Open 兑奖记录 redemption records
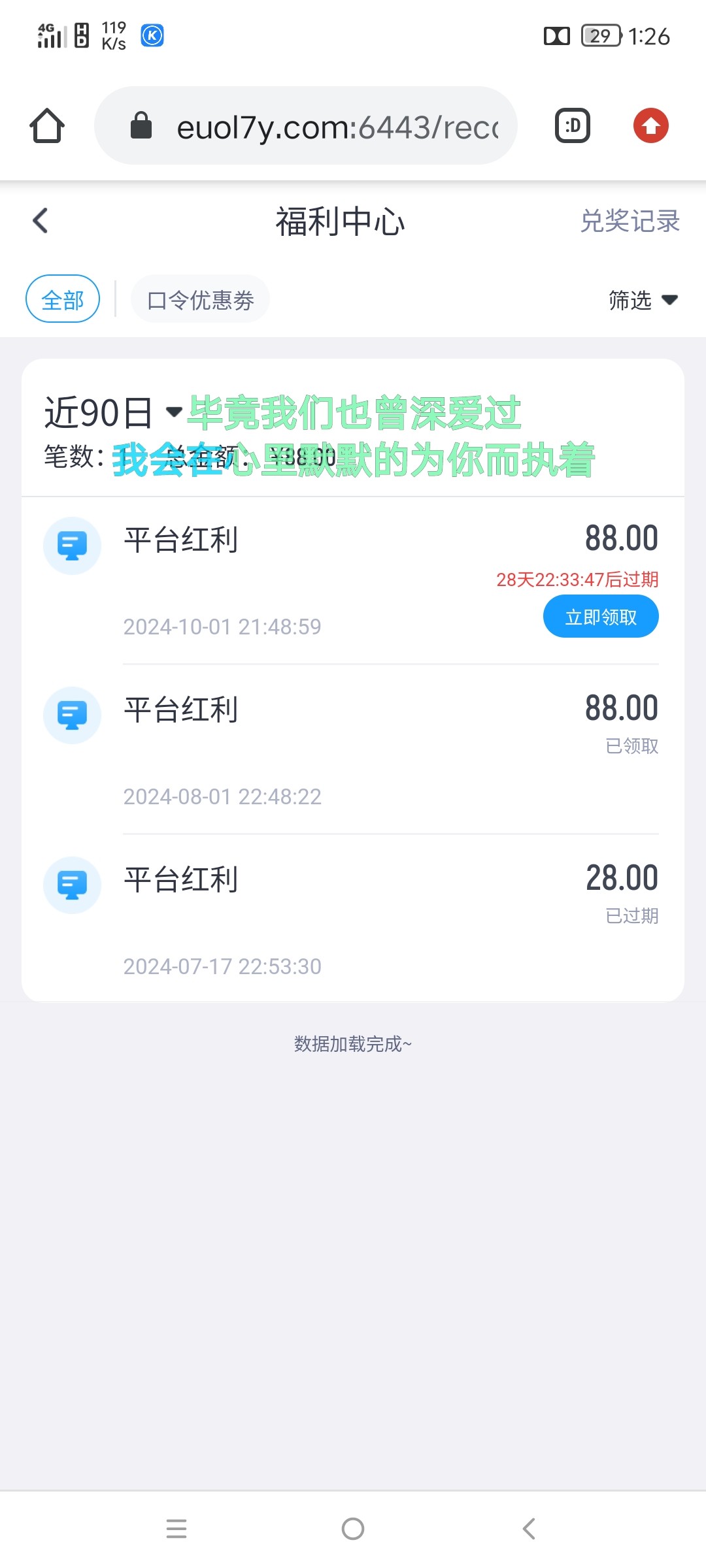This screenshot has height=1568, width=706. point(630,221)
